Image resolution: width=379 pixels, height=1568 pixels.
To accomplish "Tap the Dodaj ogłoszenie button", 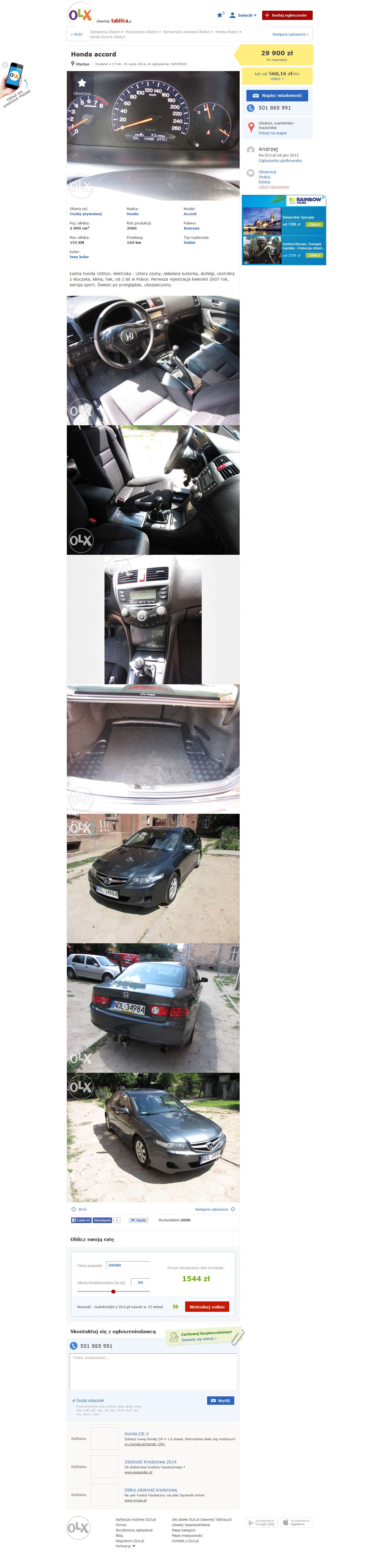I will [287, 15].
